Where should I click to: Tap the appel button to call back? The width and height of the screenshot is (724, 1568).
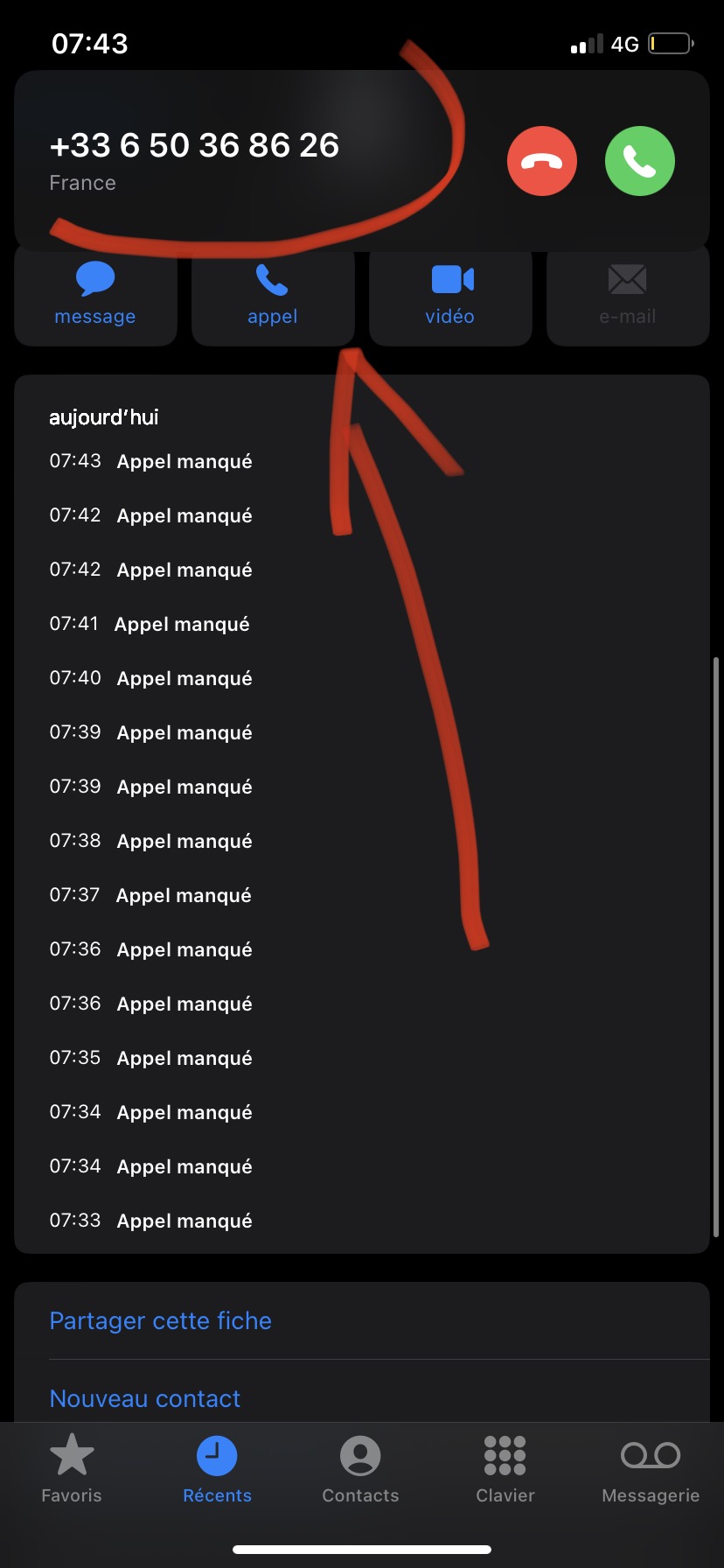tap(273, 296)
